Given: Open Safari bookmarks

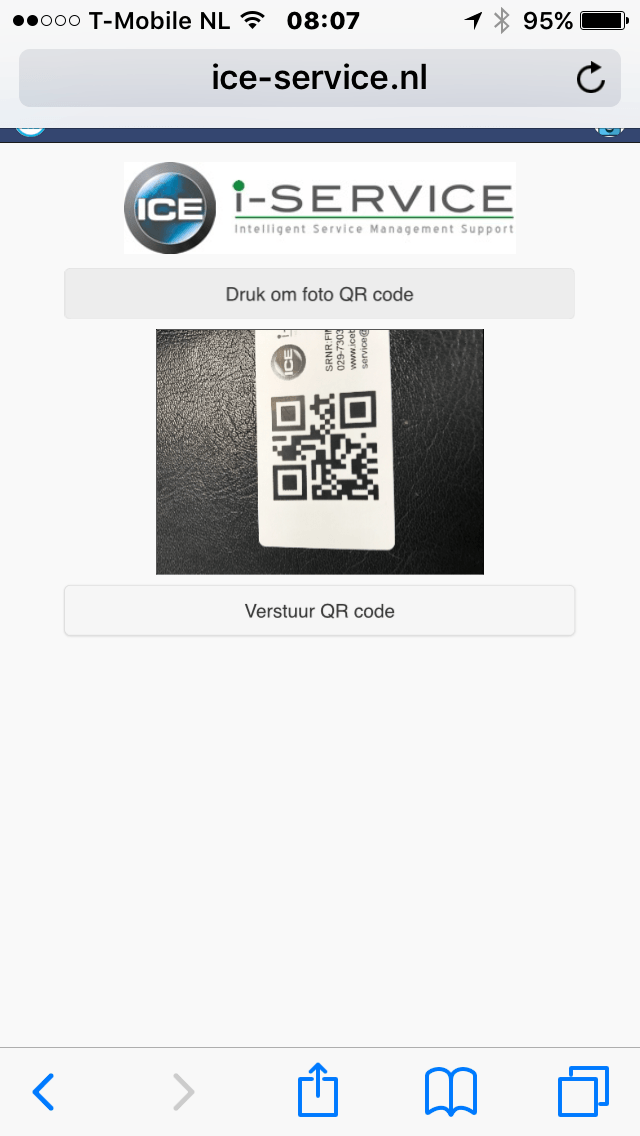Looking at the screenshot, I should pos(451,1091).
